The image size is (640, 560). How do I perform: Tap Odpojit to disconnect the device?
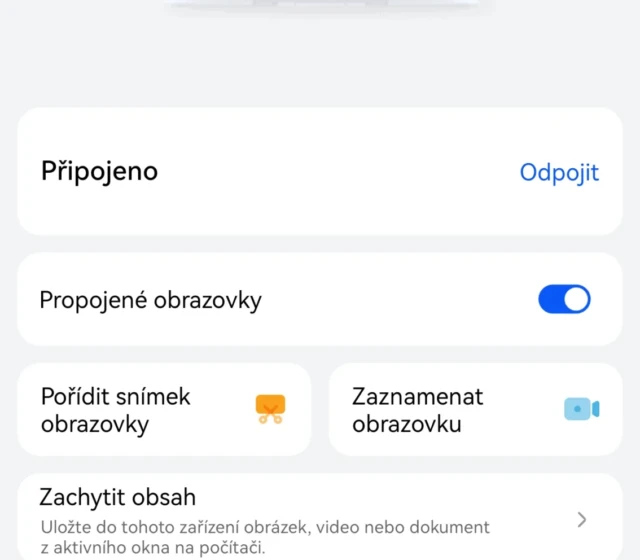(558, 172)
